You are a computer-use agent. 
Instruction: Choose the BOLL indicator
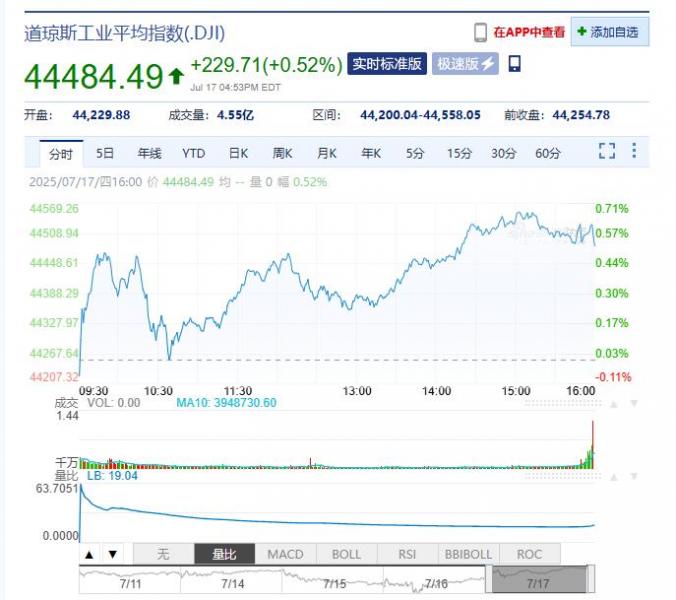pyautogui.click(x=346, y=553)
